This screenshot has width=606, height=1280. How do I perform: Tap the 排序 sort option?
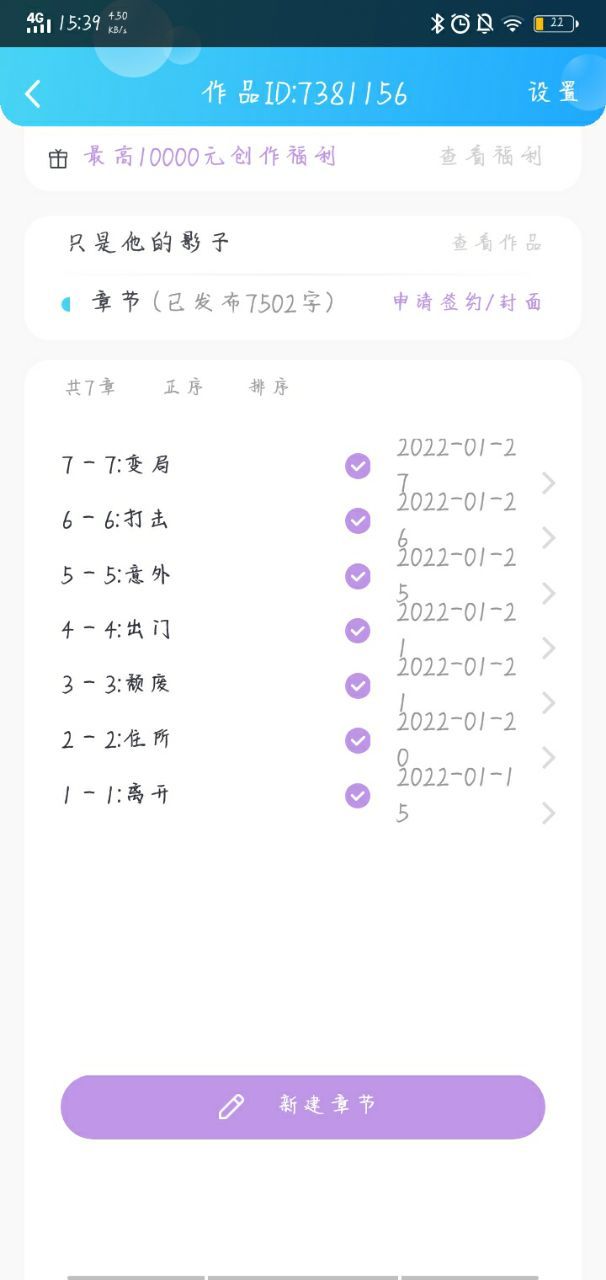(x=269, y=387)
